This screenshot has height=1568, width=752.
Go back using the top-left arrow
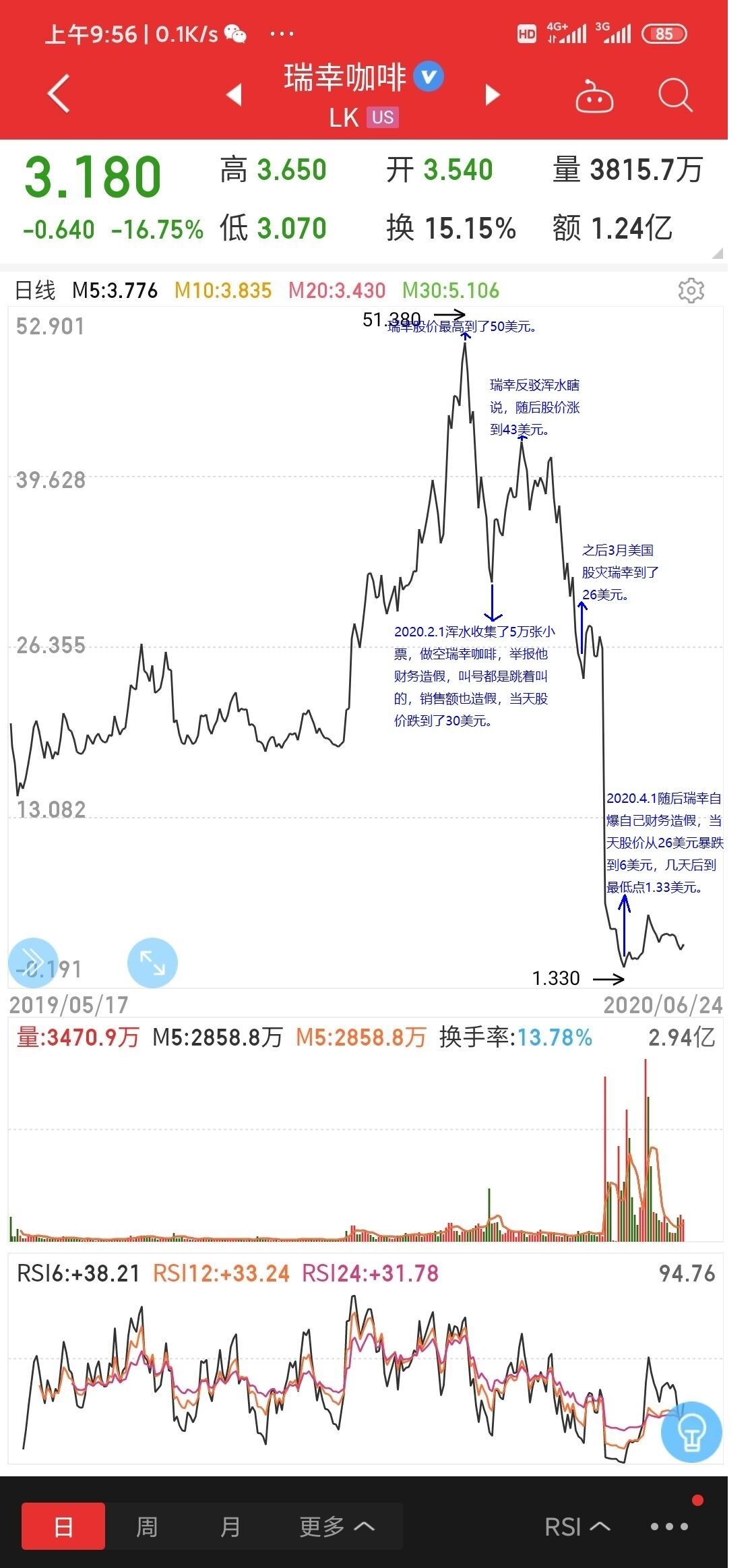(x=59, y=94)
